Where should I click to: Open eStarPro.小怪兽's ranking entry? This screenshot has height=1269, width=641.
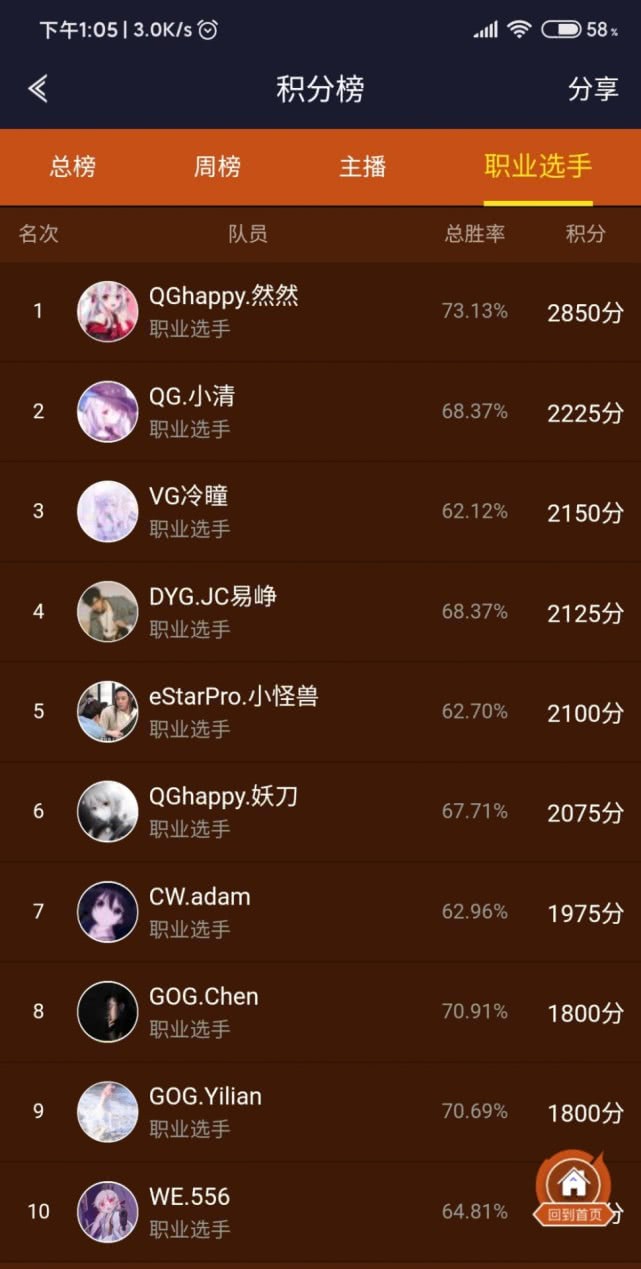point(320,711)
